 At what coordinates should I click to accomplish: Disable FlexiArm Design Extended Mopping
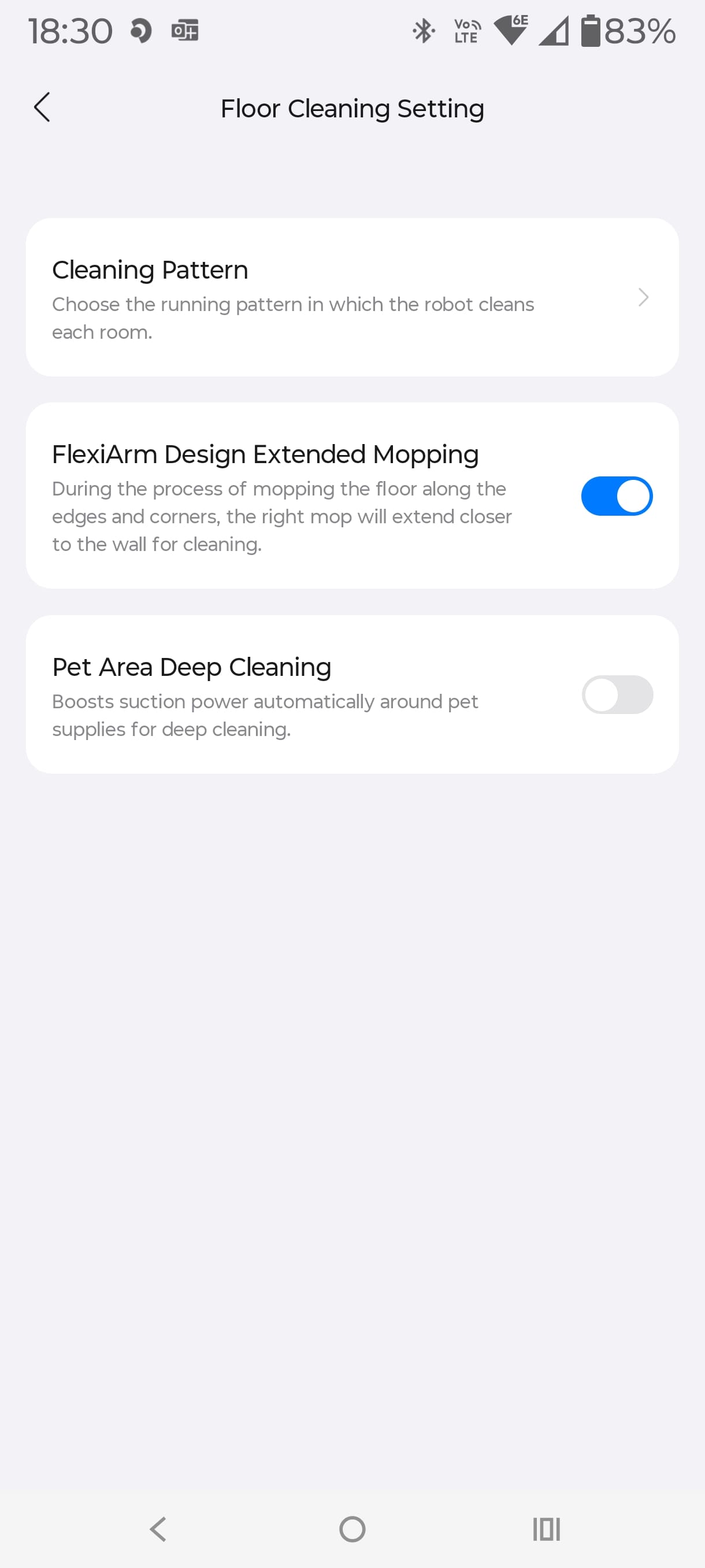coord(616,496)
